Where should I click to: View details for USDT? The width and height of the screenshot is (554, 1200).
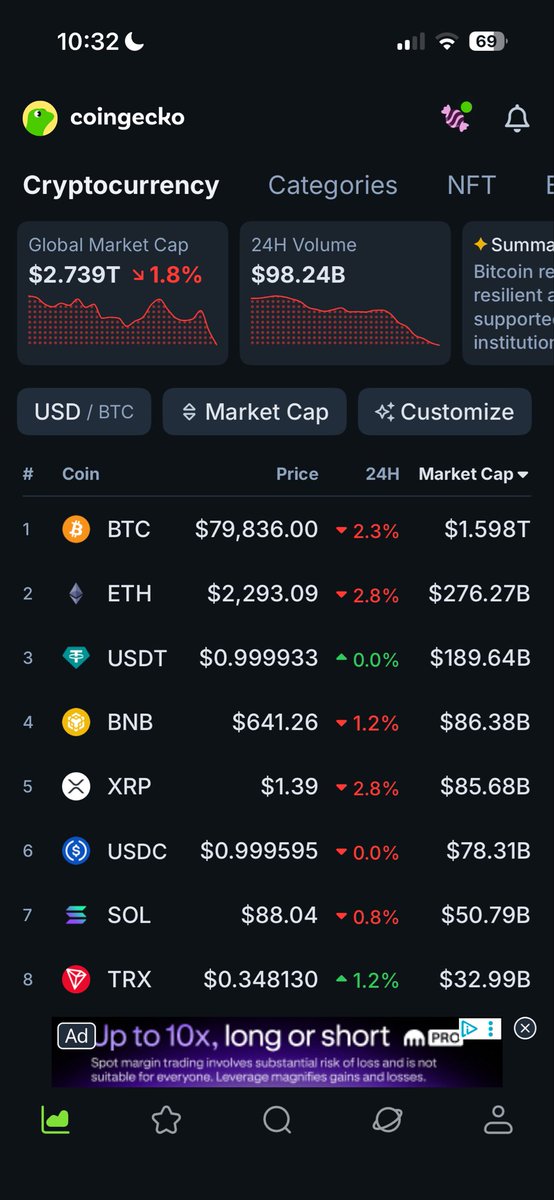(x=277, y=658)
